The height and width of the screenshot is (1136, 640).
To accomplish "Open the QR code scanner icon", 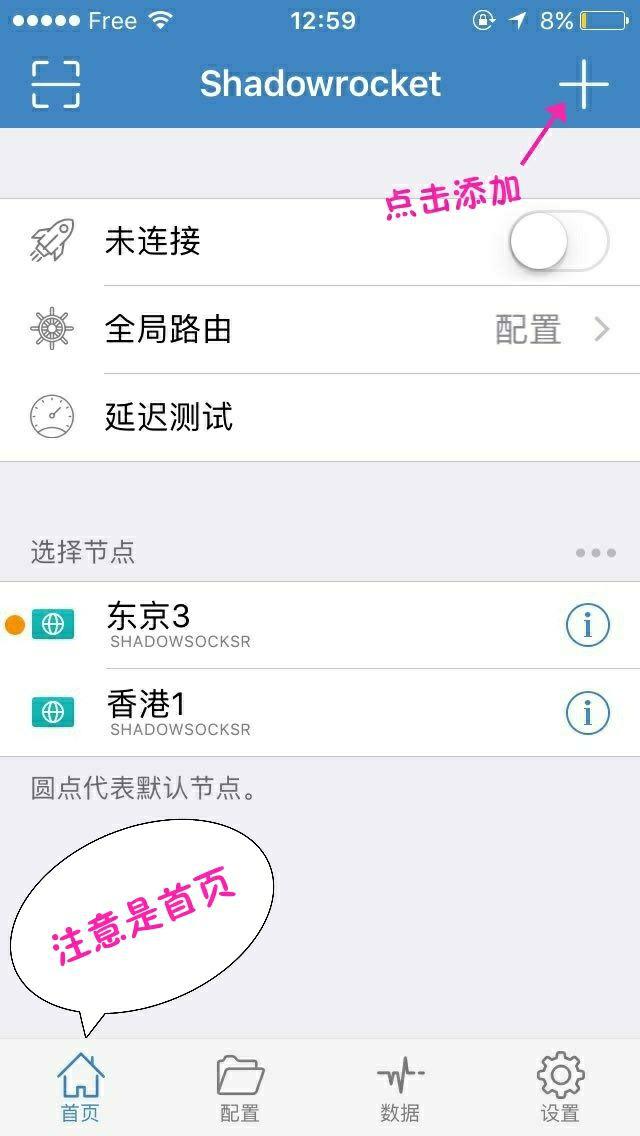I will click(56, 84).
